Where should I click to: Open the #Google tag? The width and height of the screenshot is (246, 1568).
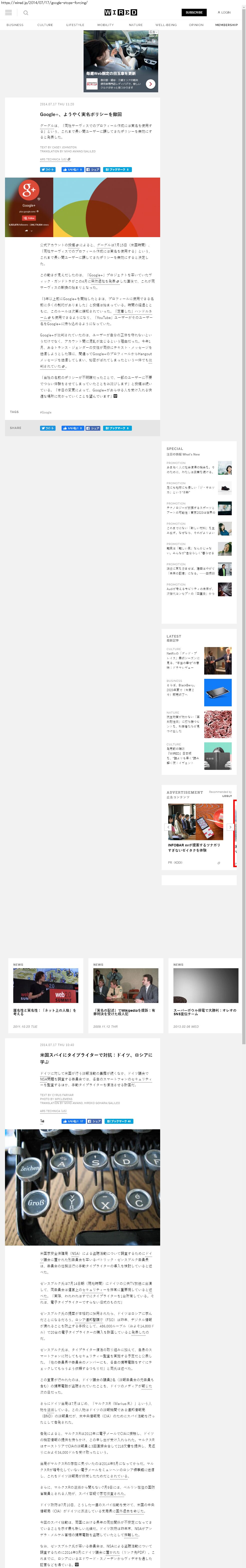pyautogui.click(x=46, y=412)
